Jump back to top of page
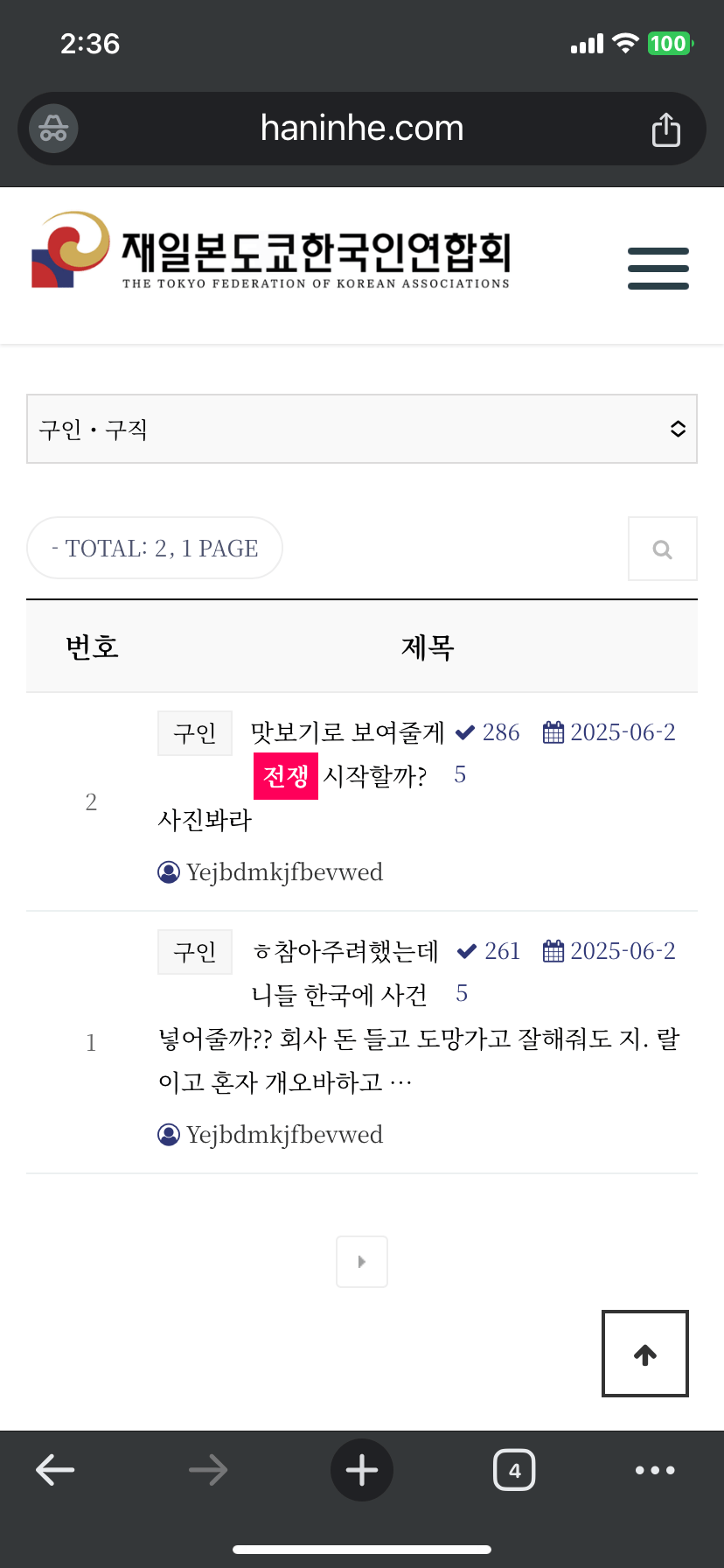Viewport: 724px width, 1568px height. [645, 1354]
